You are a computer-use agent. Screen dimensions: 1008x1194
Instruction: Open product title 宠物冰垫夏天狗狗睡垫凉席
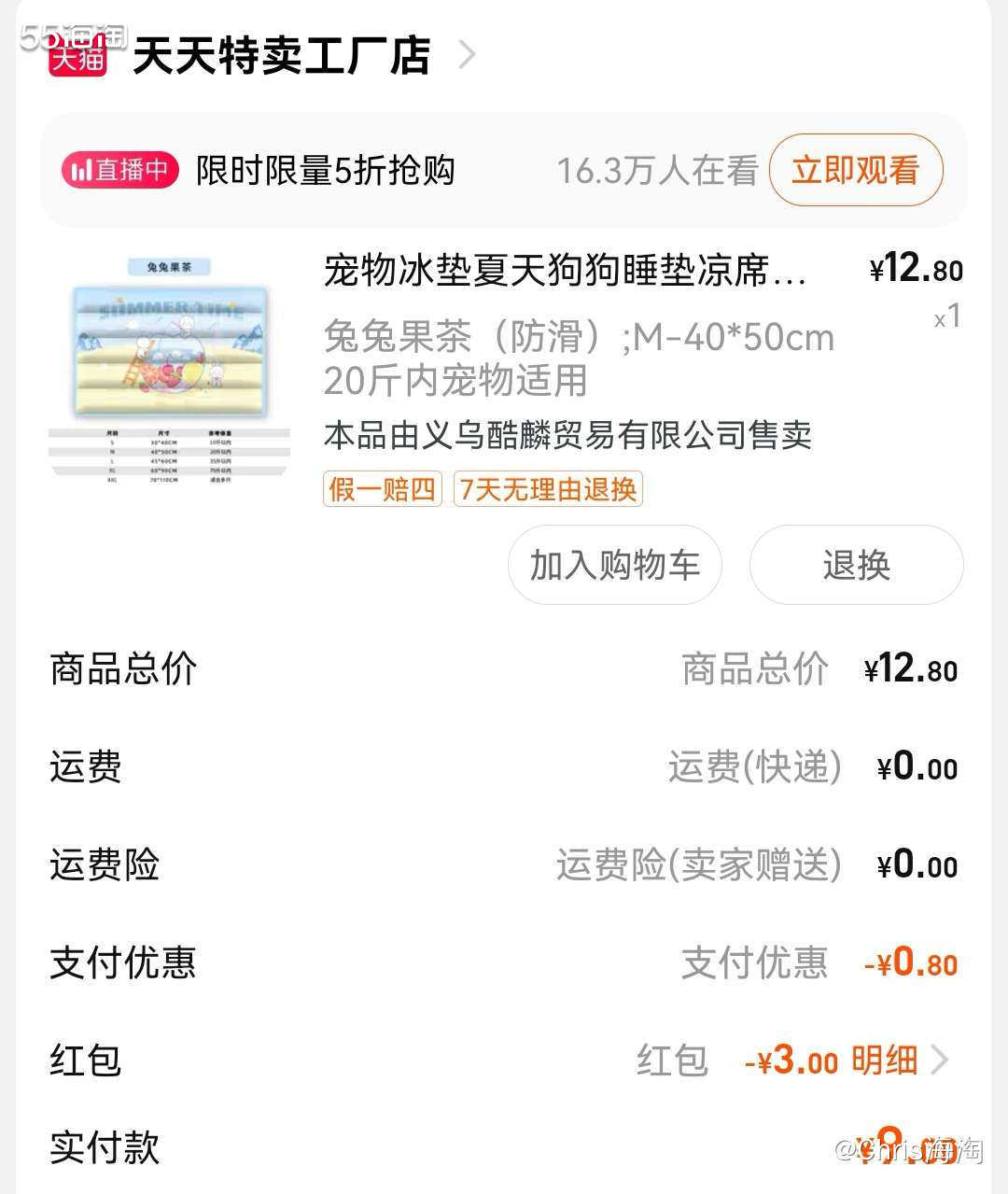(565, 271)
